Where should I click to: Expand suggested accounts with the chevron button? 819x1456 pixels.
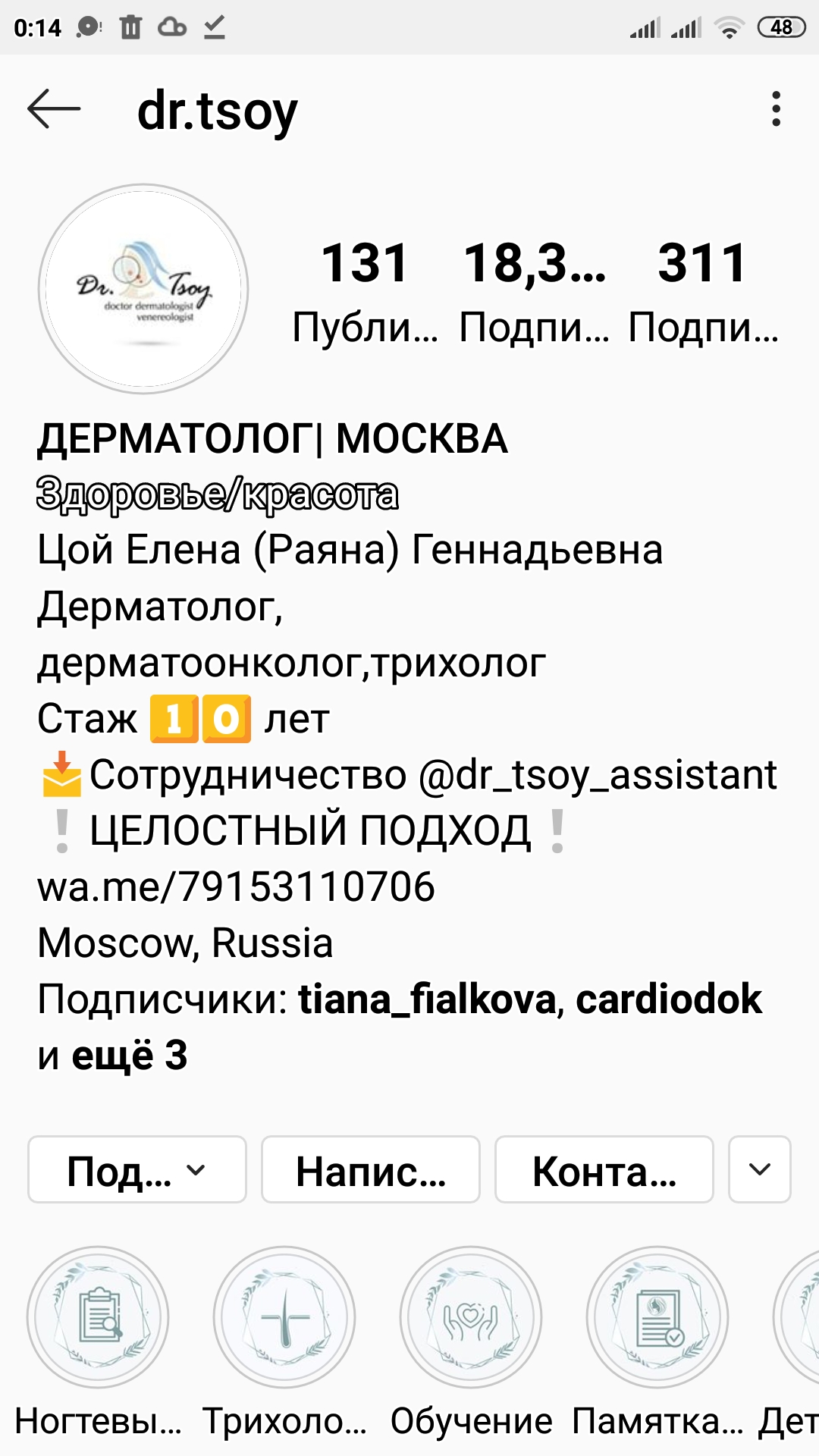759,1169
